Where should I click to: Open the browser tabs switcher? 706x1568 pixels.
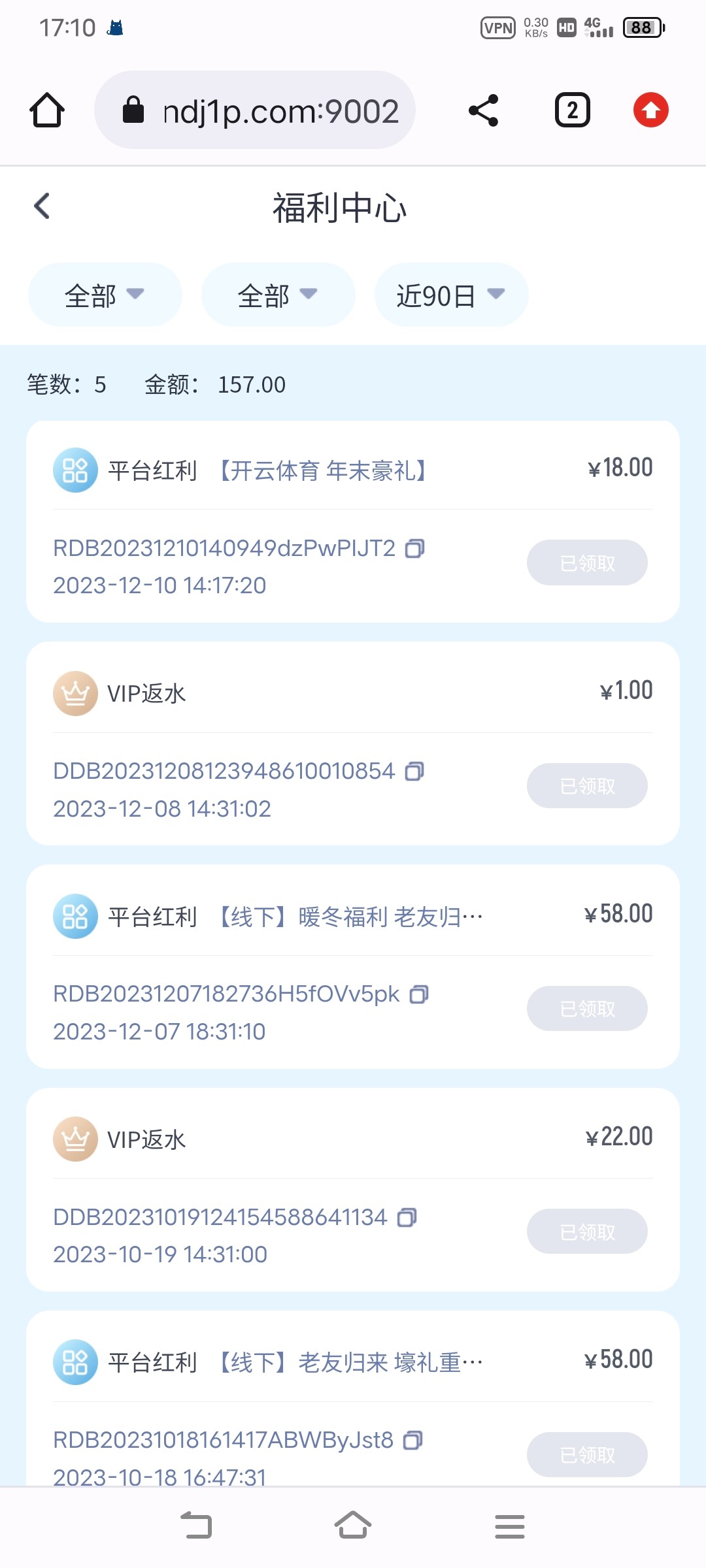[572, 110]
